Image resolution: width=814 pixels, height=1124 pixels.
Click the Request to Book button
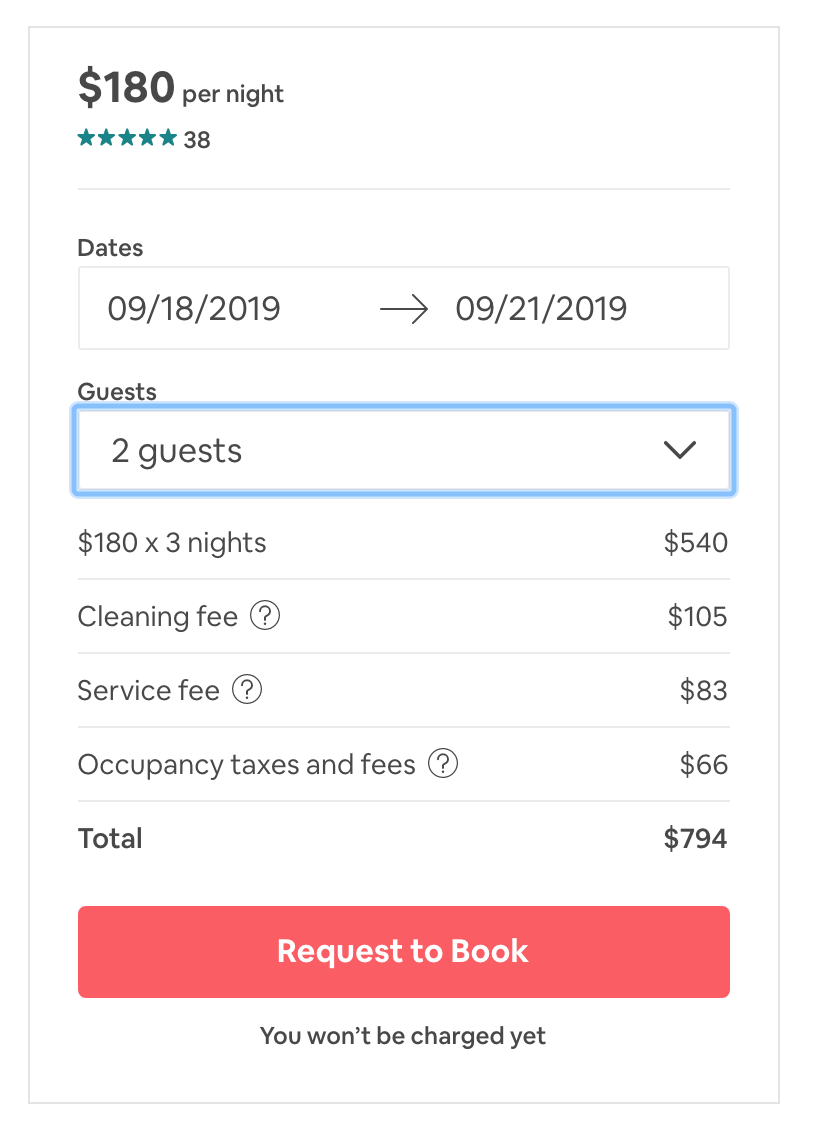404,951
